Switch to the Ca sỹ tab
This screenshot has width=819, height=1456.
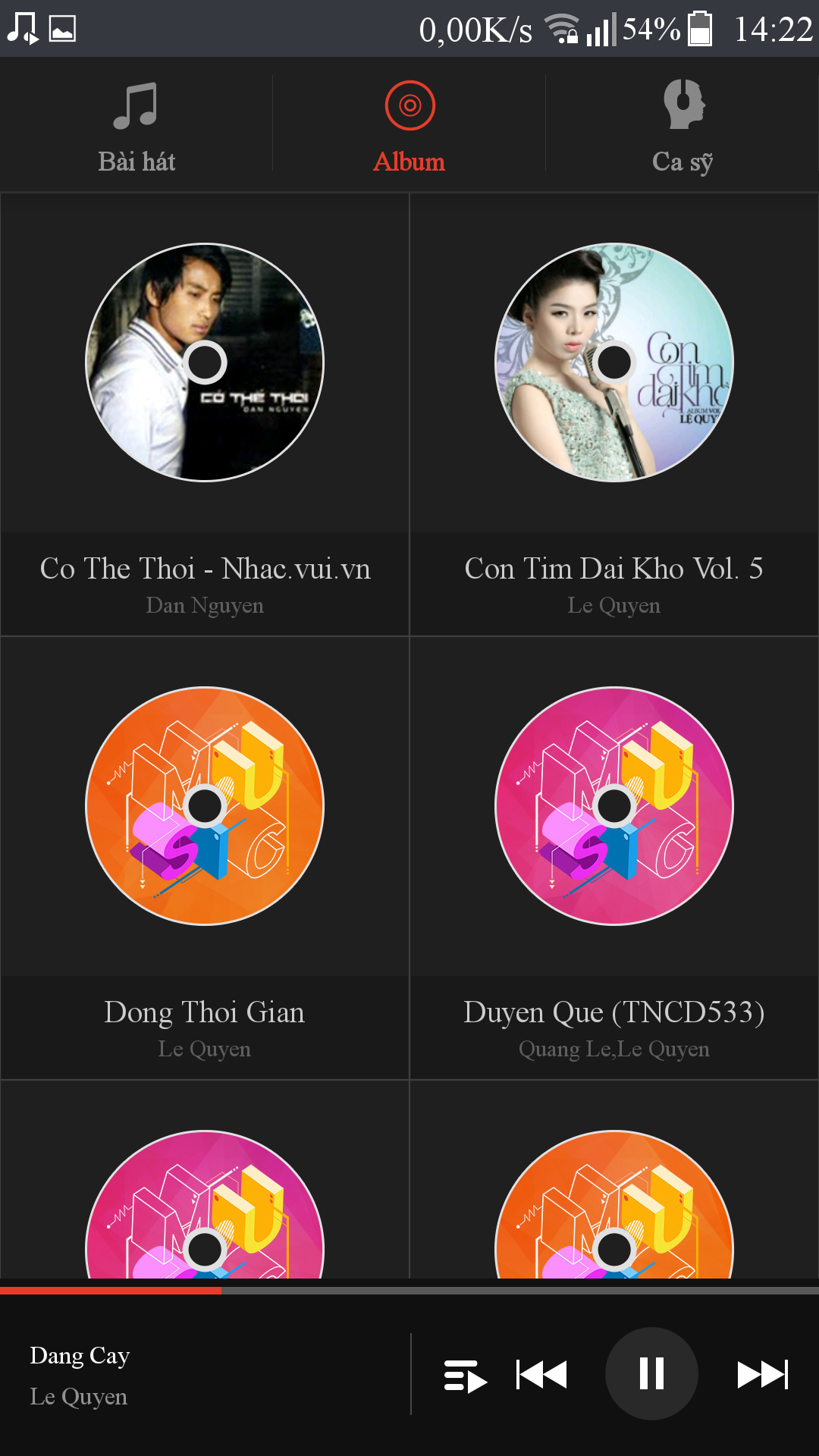(682, 126)
